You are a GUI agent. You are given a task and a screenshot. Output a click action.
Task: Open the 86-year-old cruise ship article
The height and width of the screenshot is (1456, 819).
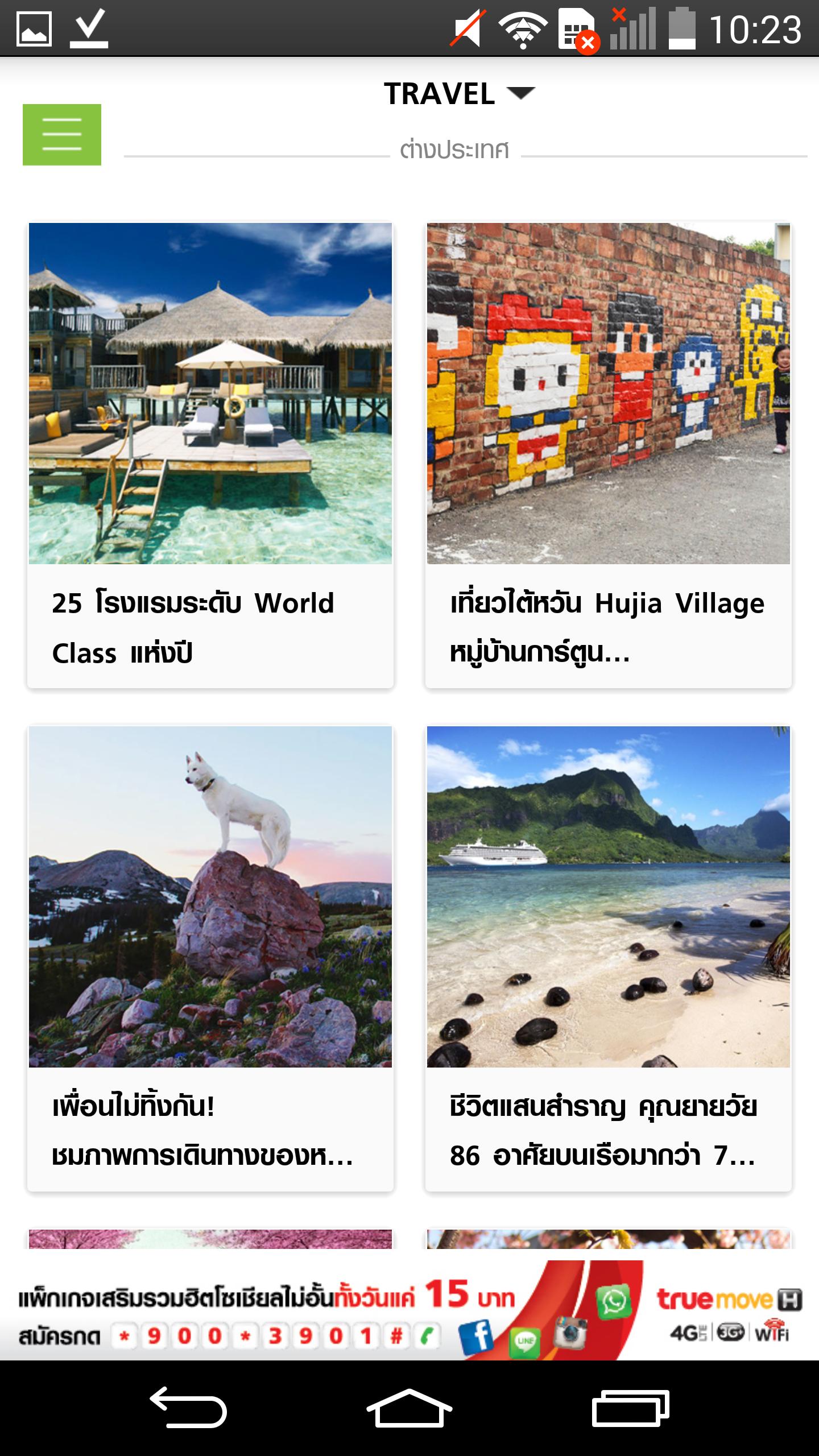pyautogui.click(x=608, y=958)
